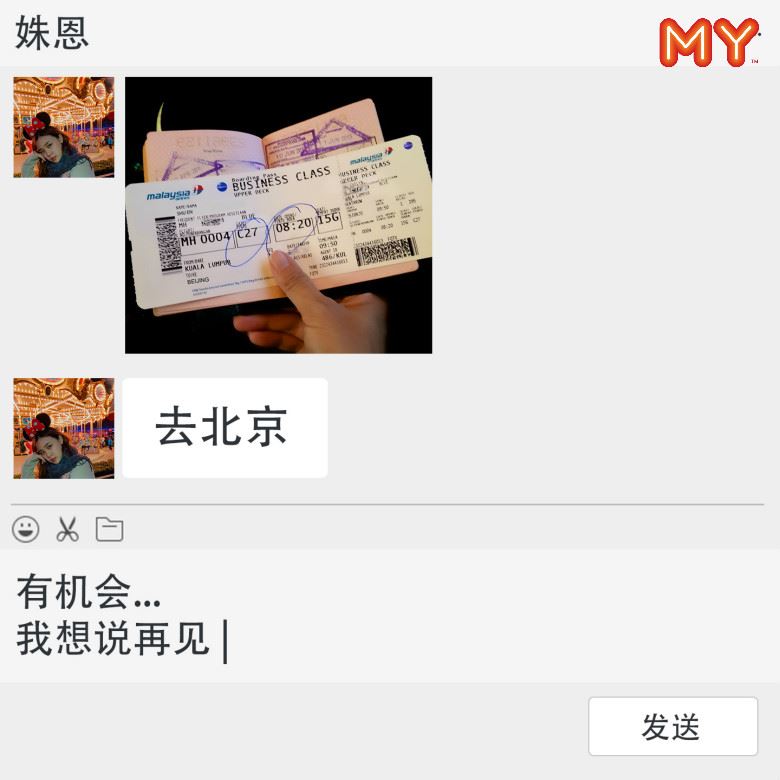This screenshot has height=780, width=780.
Task: Tap the scissors screenshot tool
Action: 67,529
